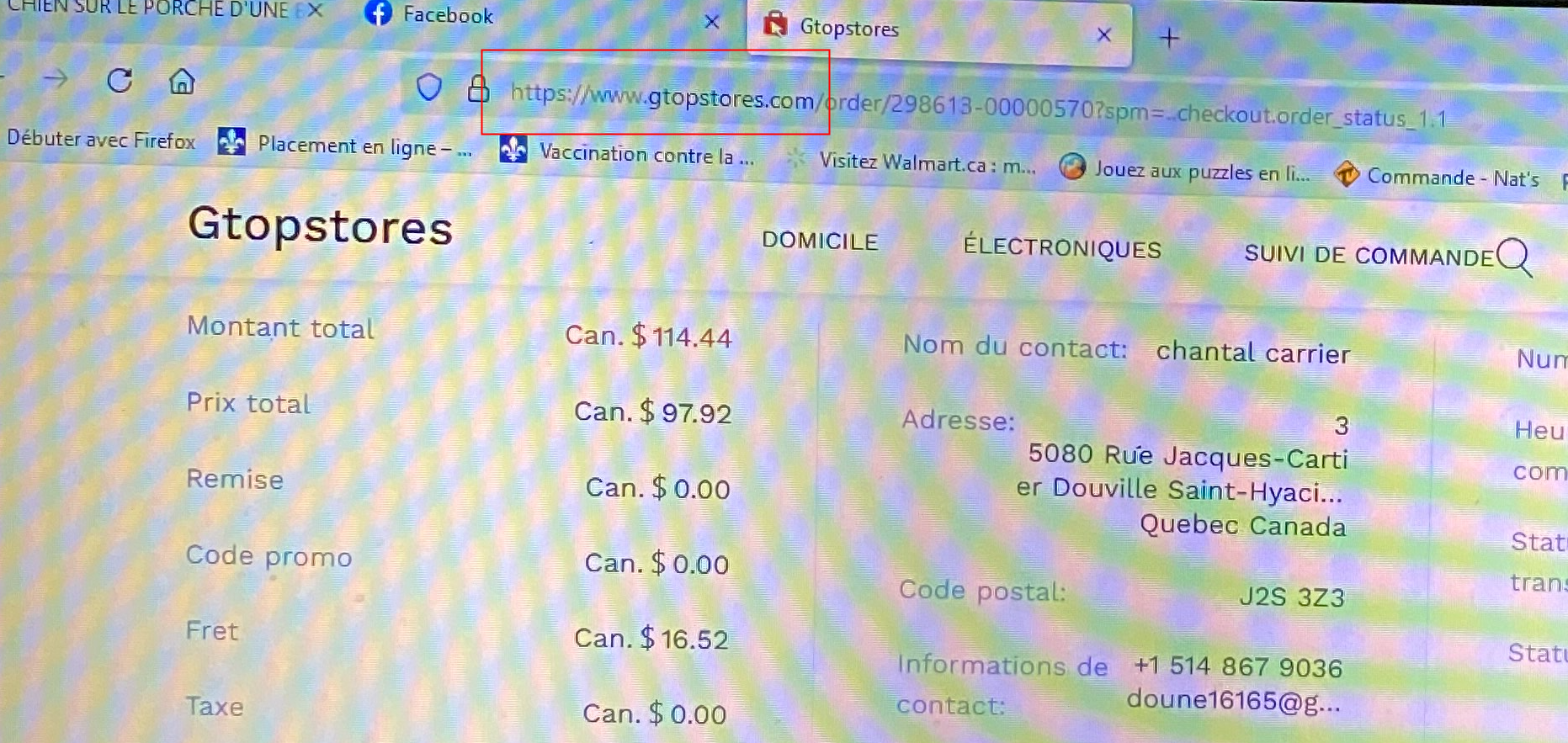Viewport: 1568px width, 743px height.
Task: Open the tracking protection shield icon
Action: pos(429,86)
